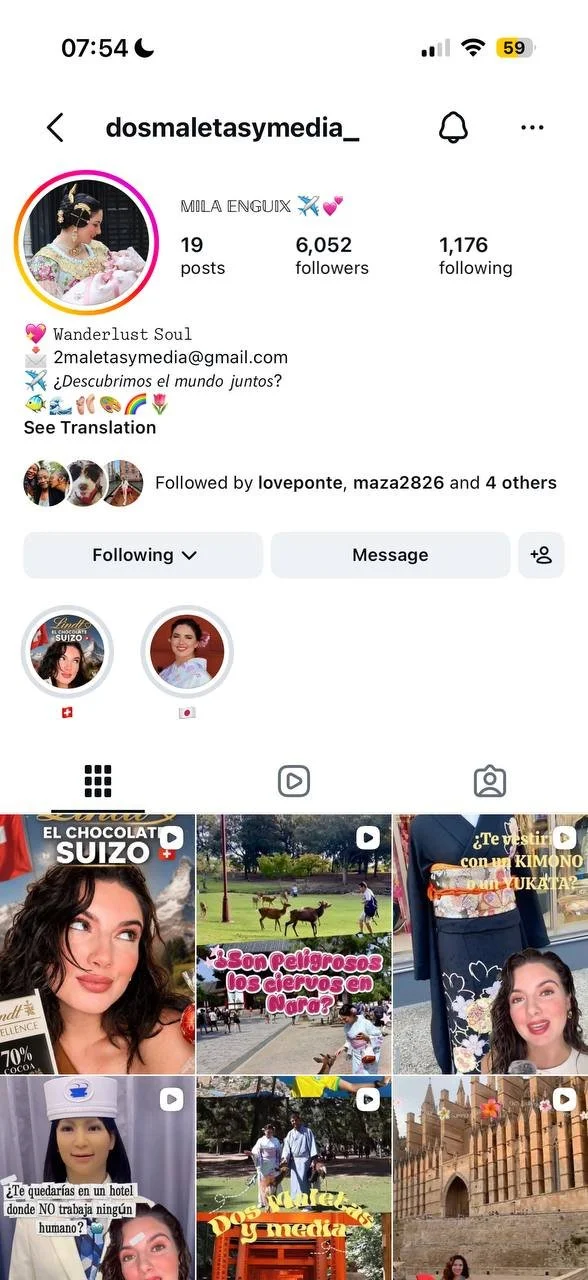View mutual followers loveponte, maza2826 and others

click(290, 483)
